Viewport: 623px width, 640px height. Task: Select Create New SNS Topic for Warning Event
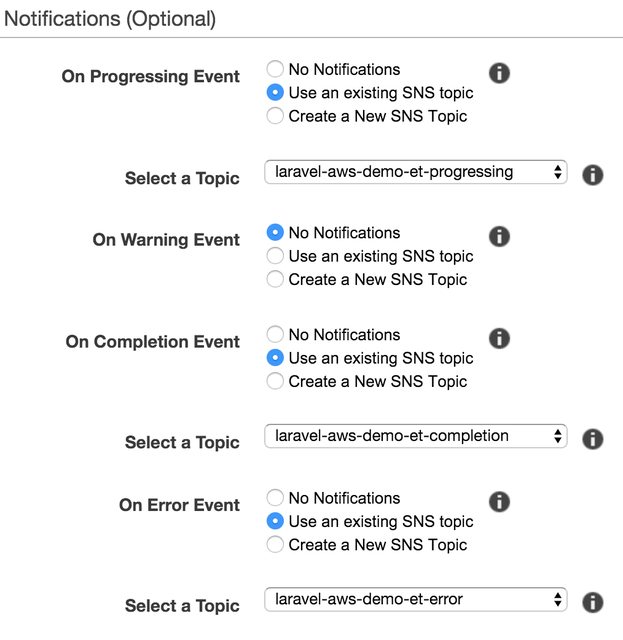click(276, 279)
